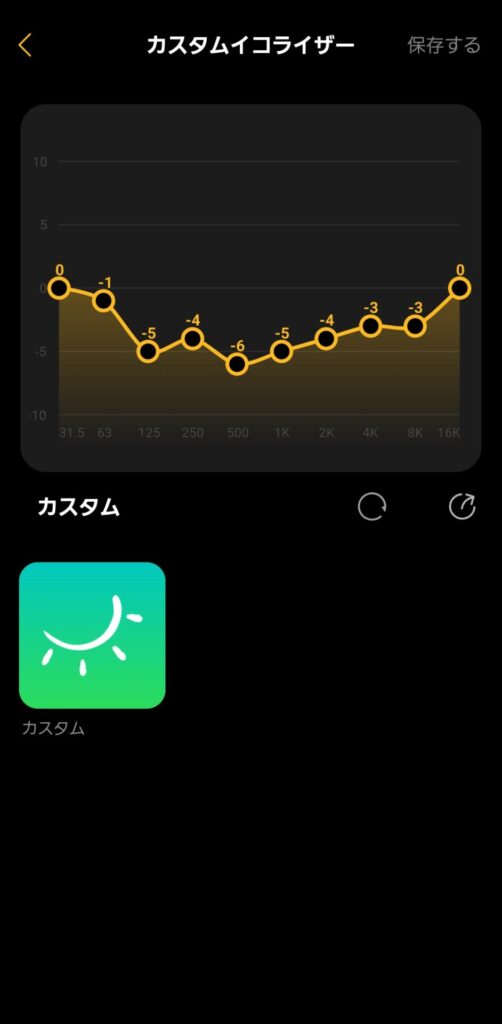Screen dimensions: 502x1024
Task: Tap the 2K band point at -4
Action: (326, 338)
